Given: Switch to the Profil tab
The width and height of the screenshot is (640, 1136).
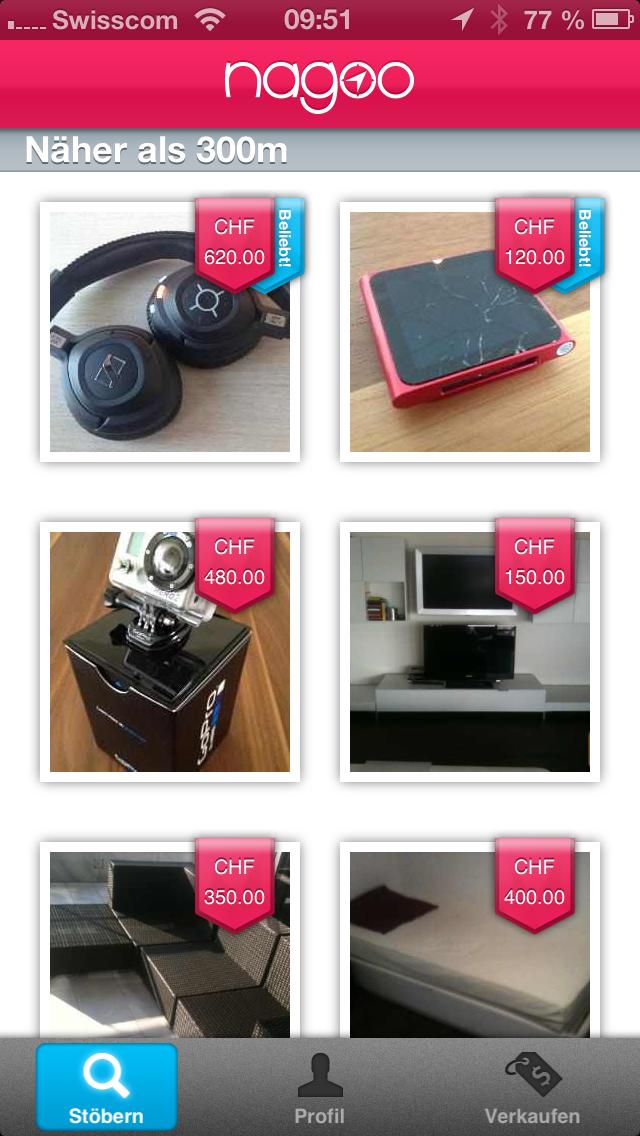Looking at the screenshot, I should 320,1087.
